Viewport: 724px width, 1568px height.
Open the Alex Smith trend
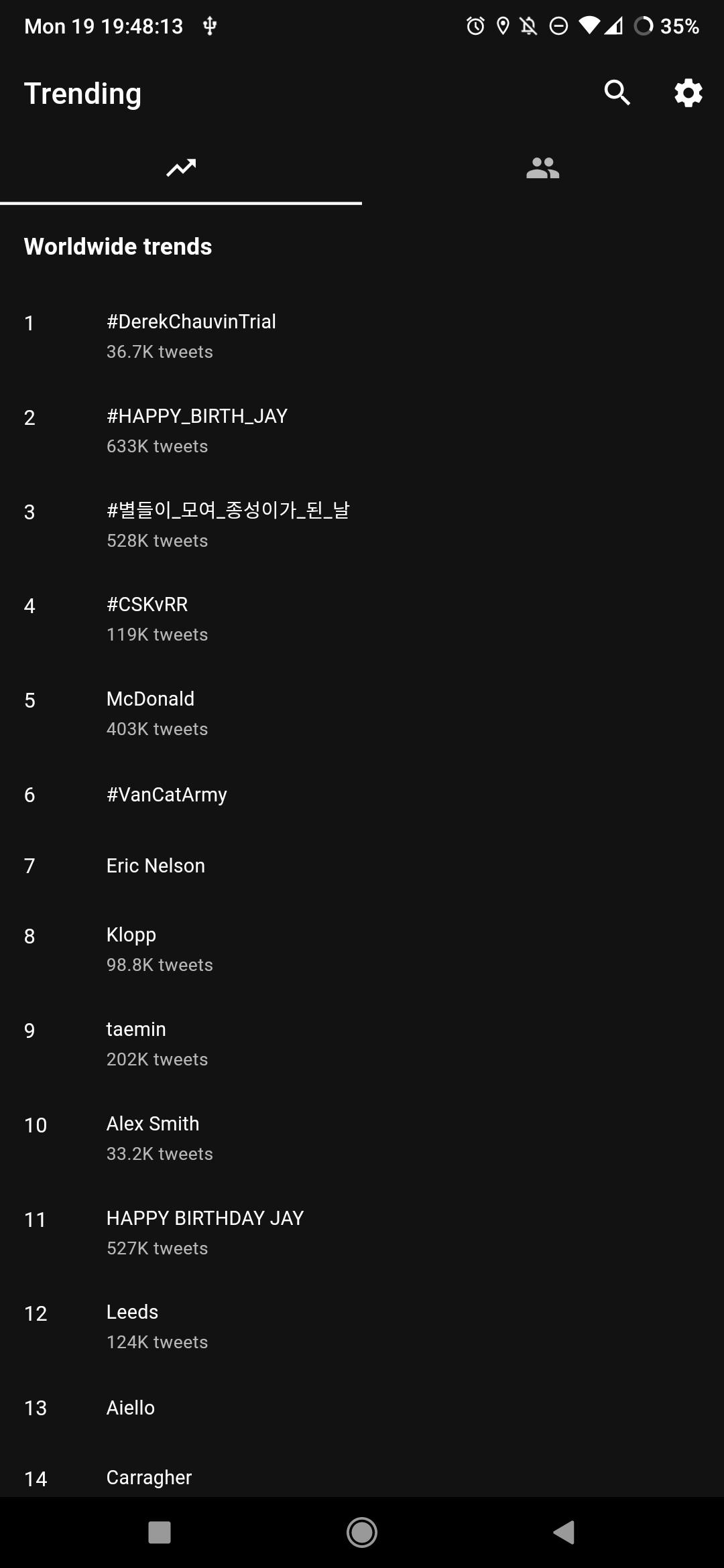click(x=362, y=1138)
